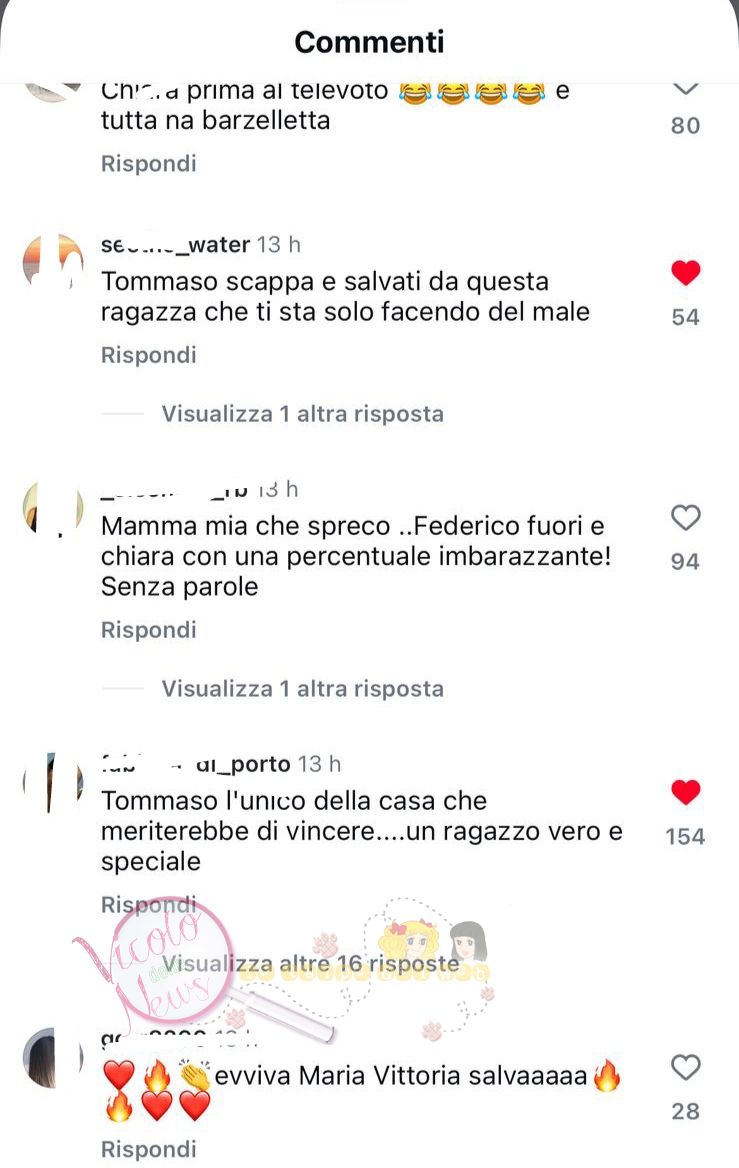Unlike the comment 'Tommaso l'unico della casa'
The image size is (739, 1168).
click(x=685, y=793)
